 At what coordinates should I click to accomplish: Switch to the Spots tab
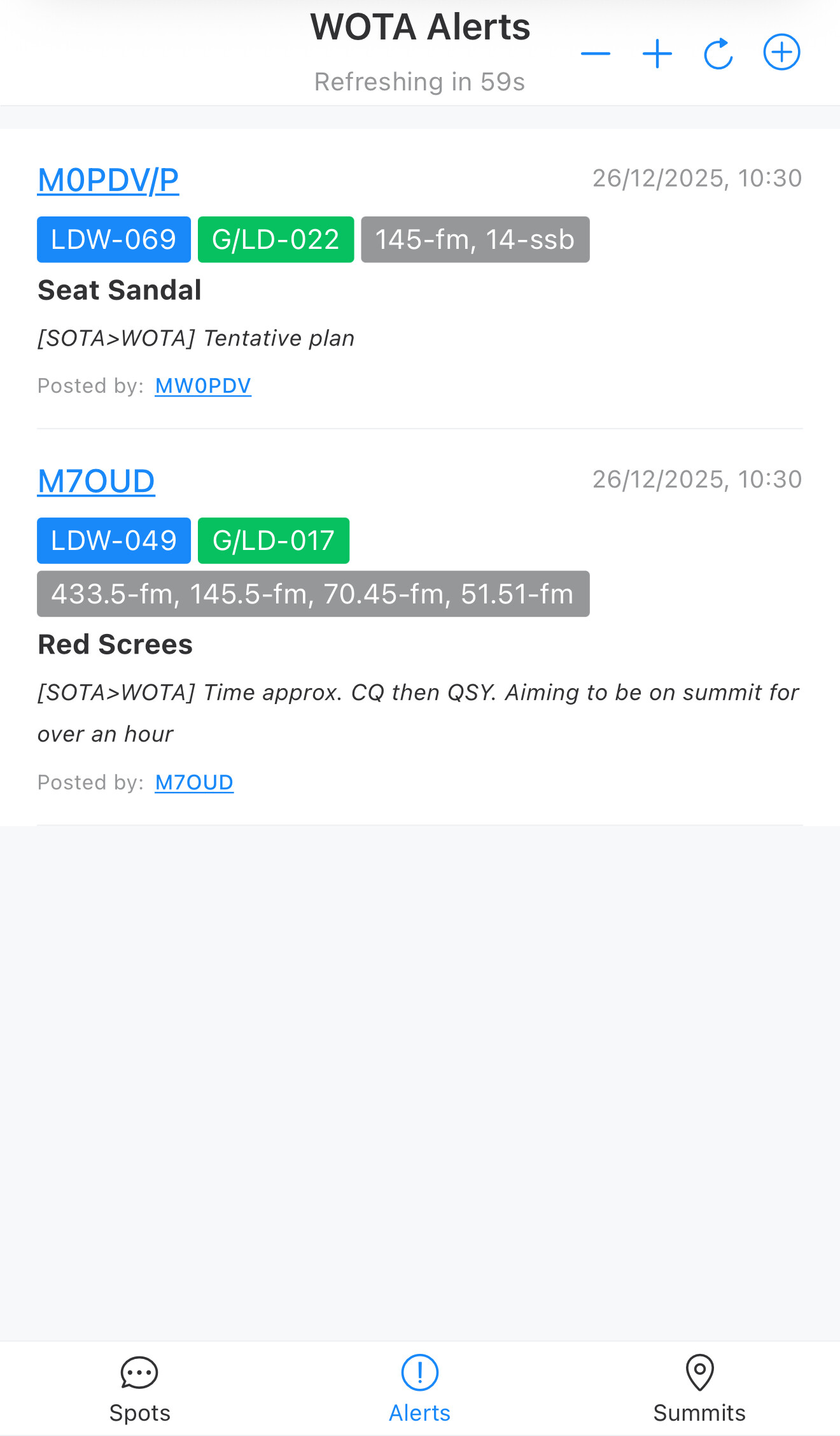[139, 1389]
